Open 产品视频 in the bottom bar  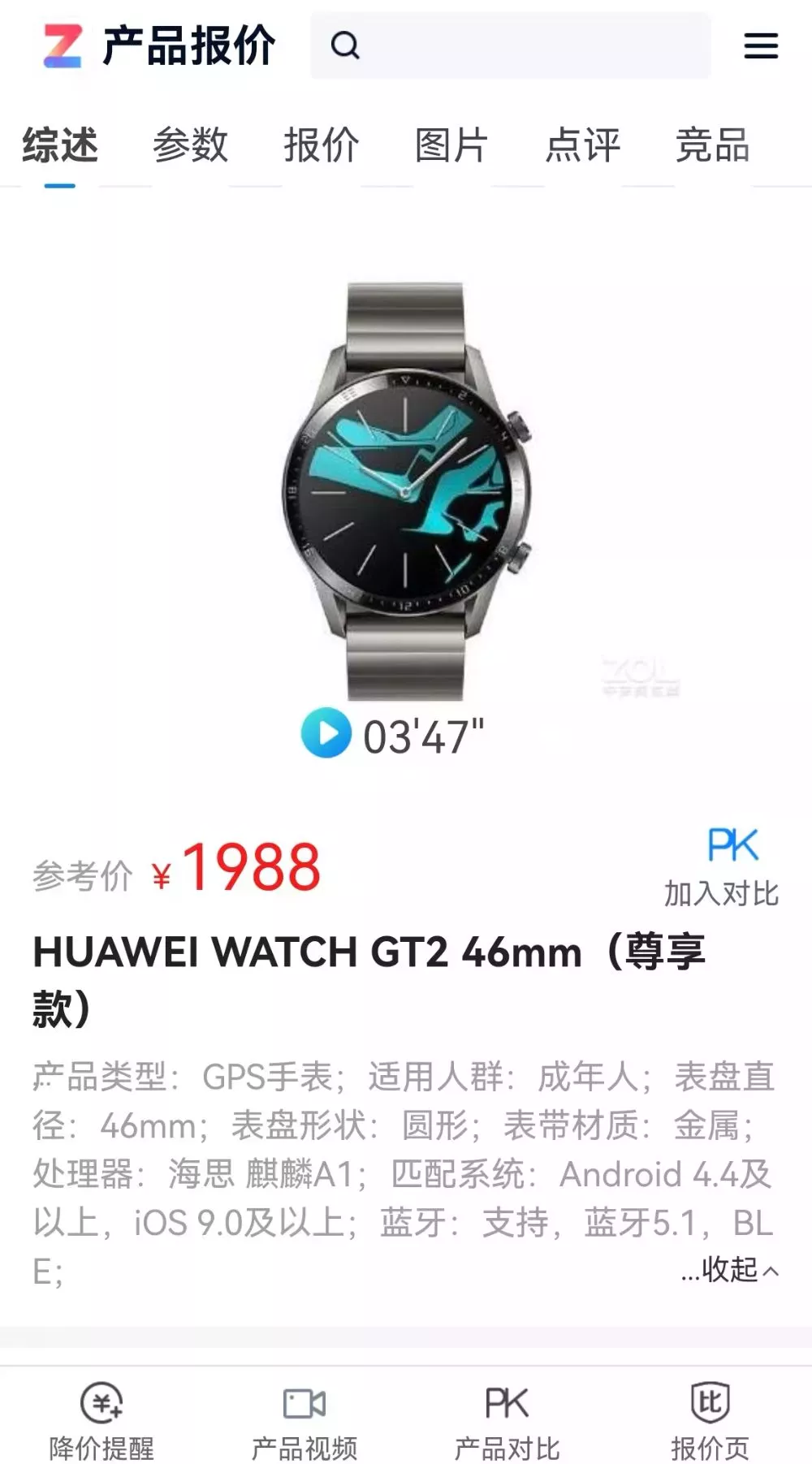[304, 1421]
